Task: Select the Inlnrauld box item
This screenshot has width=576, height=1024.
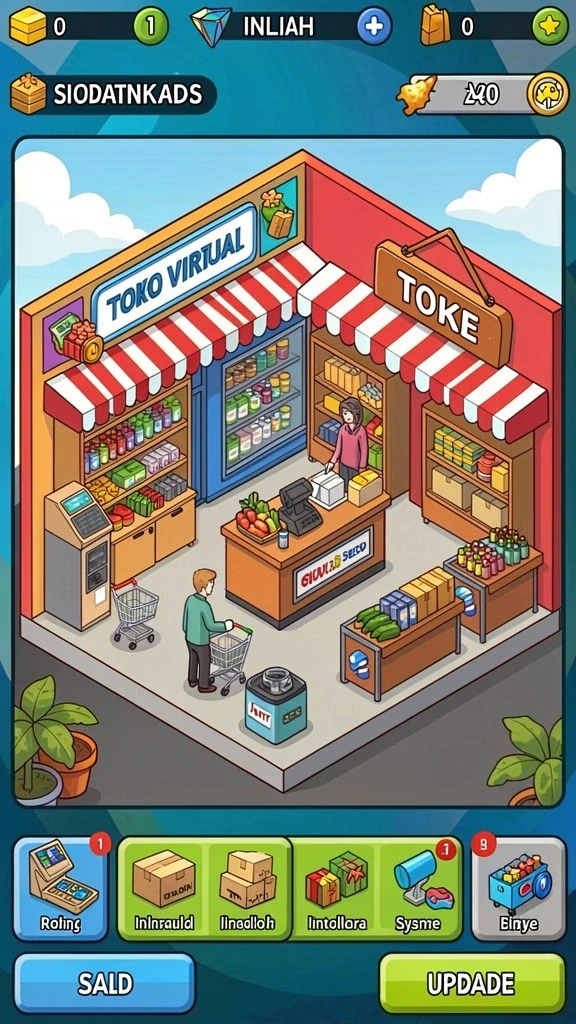Action: (163, 889)
